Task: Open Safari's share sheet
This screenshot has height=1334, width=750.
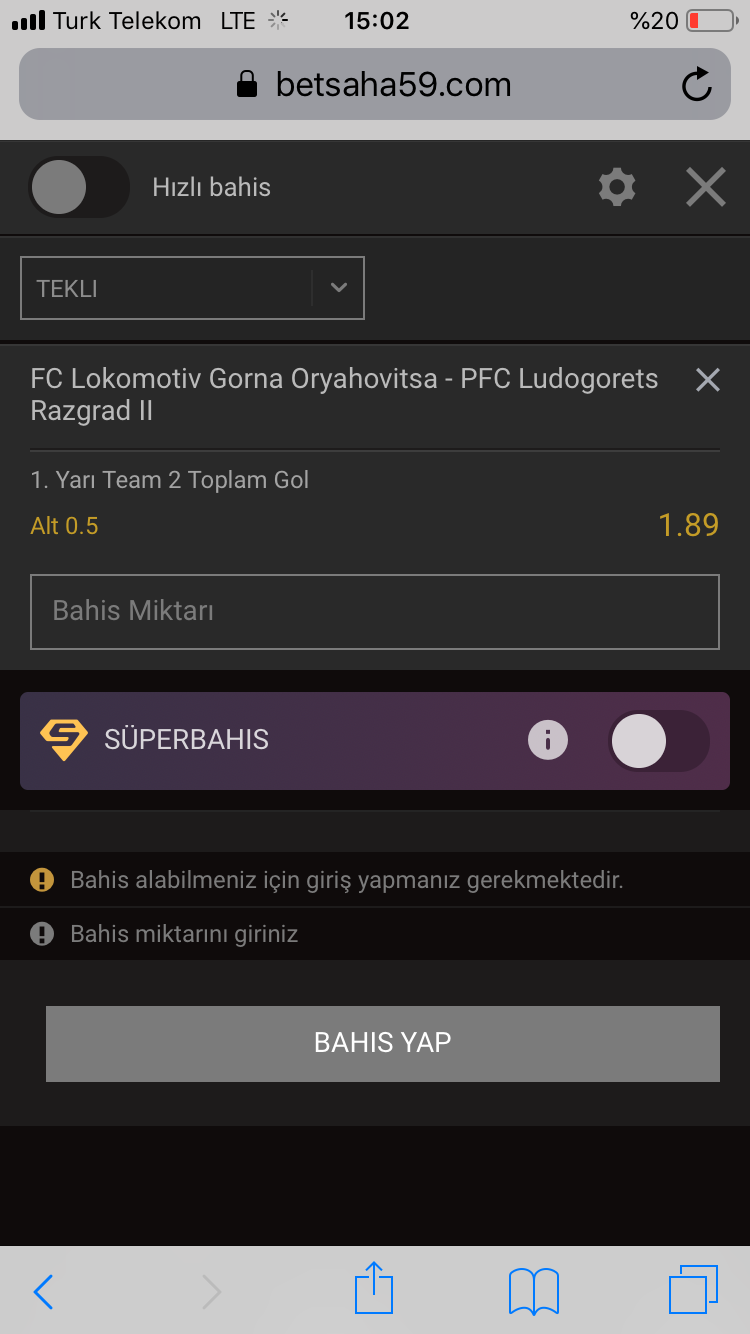Action: 374,1288
